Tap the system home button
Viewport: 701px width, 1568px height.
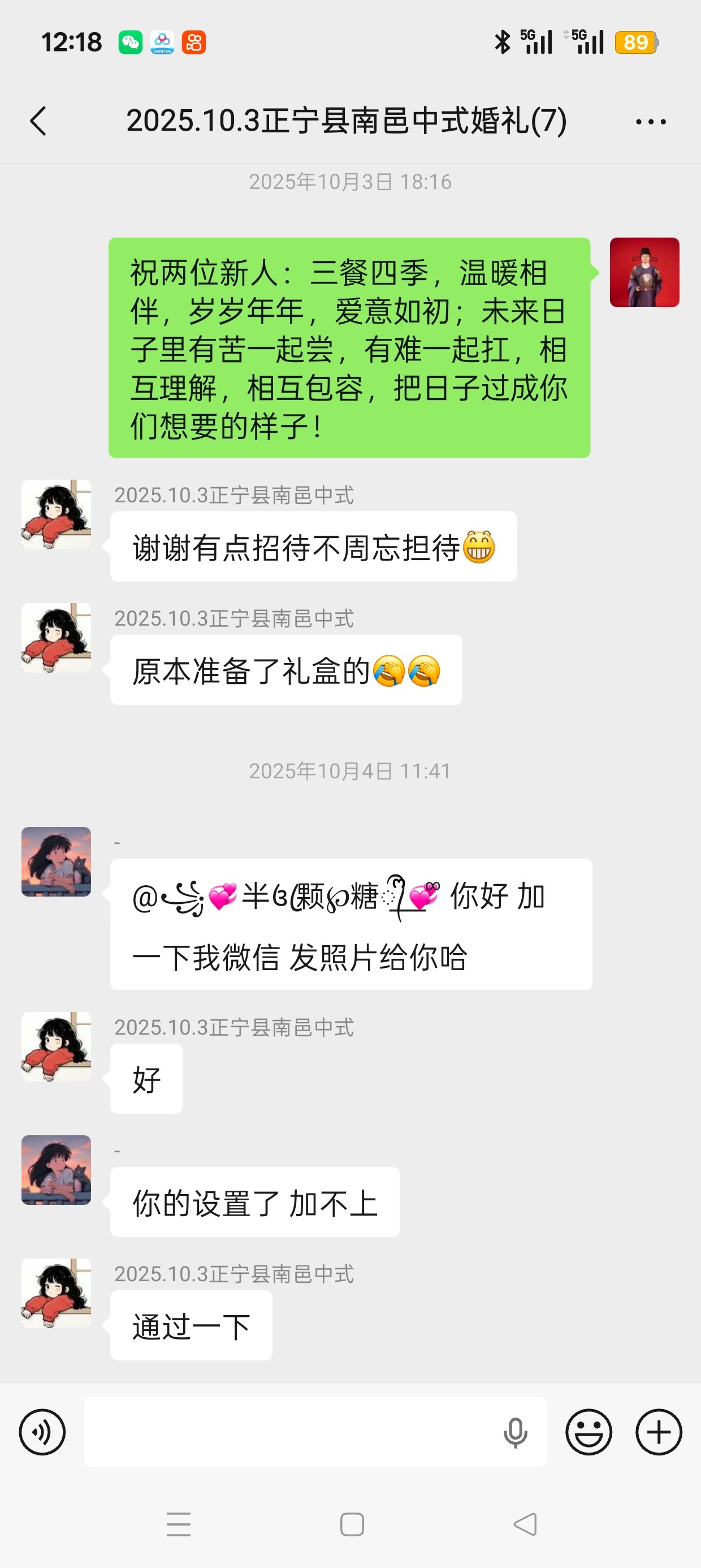point(352,1524)
